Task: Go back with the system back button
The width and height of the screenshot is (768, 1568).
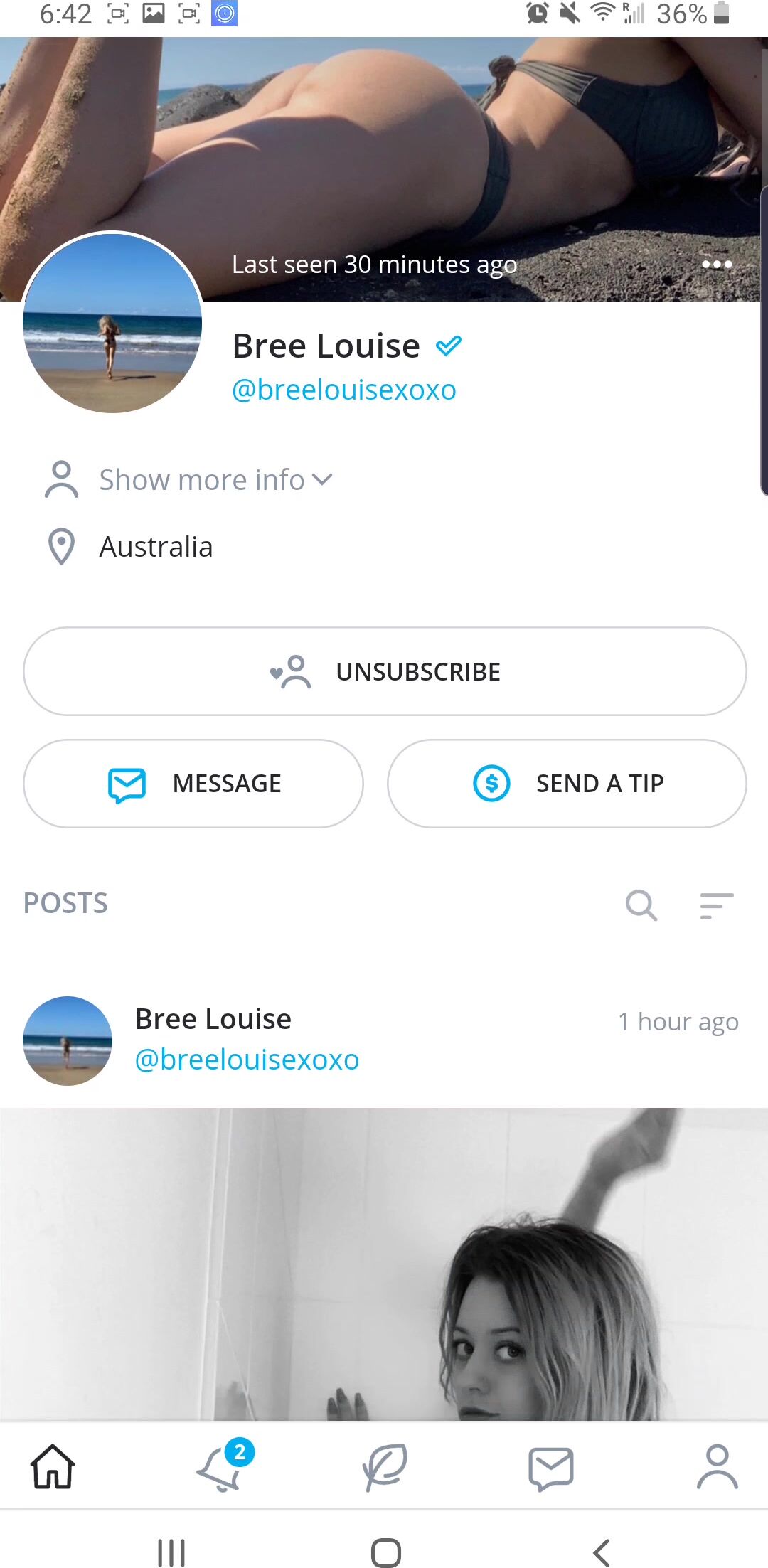Action: (601, 1552)
